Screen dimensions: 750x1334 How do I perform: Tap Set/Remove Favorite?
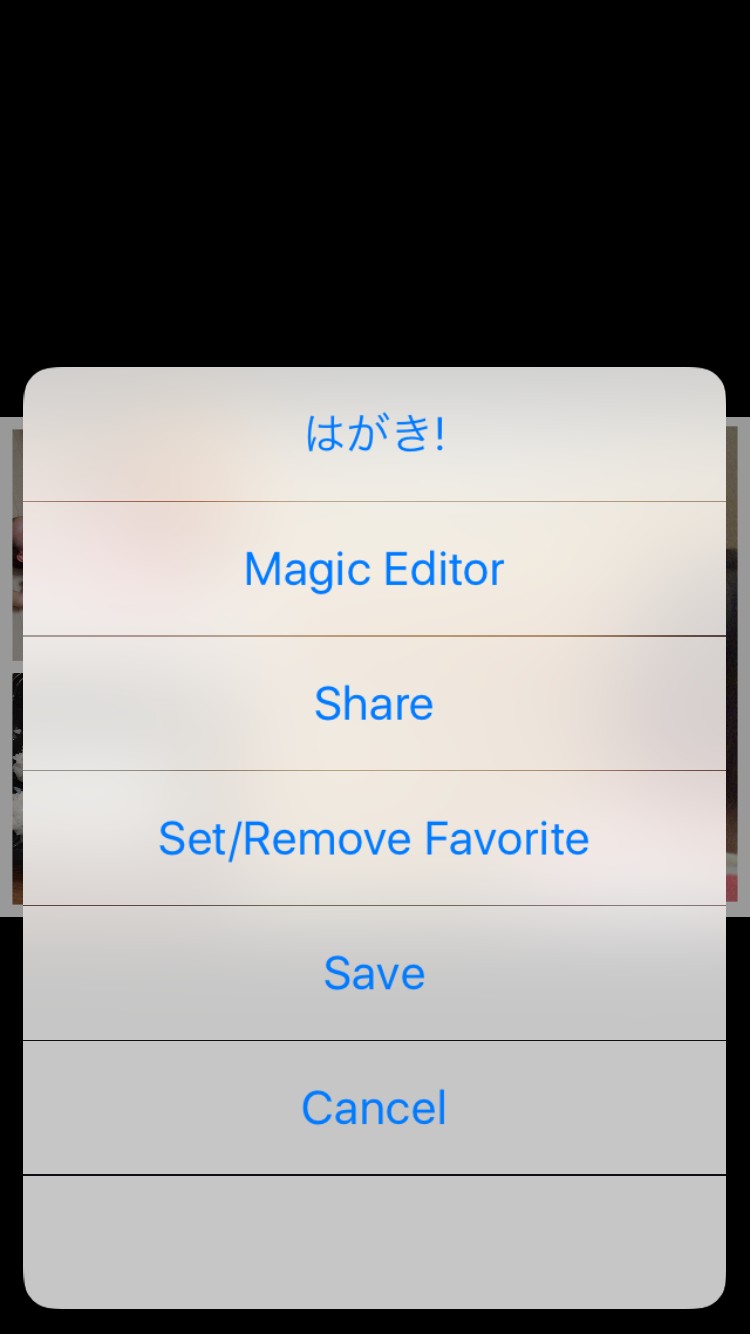click(x=374, y=838)
